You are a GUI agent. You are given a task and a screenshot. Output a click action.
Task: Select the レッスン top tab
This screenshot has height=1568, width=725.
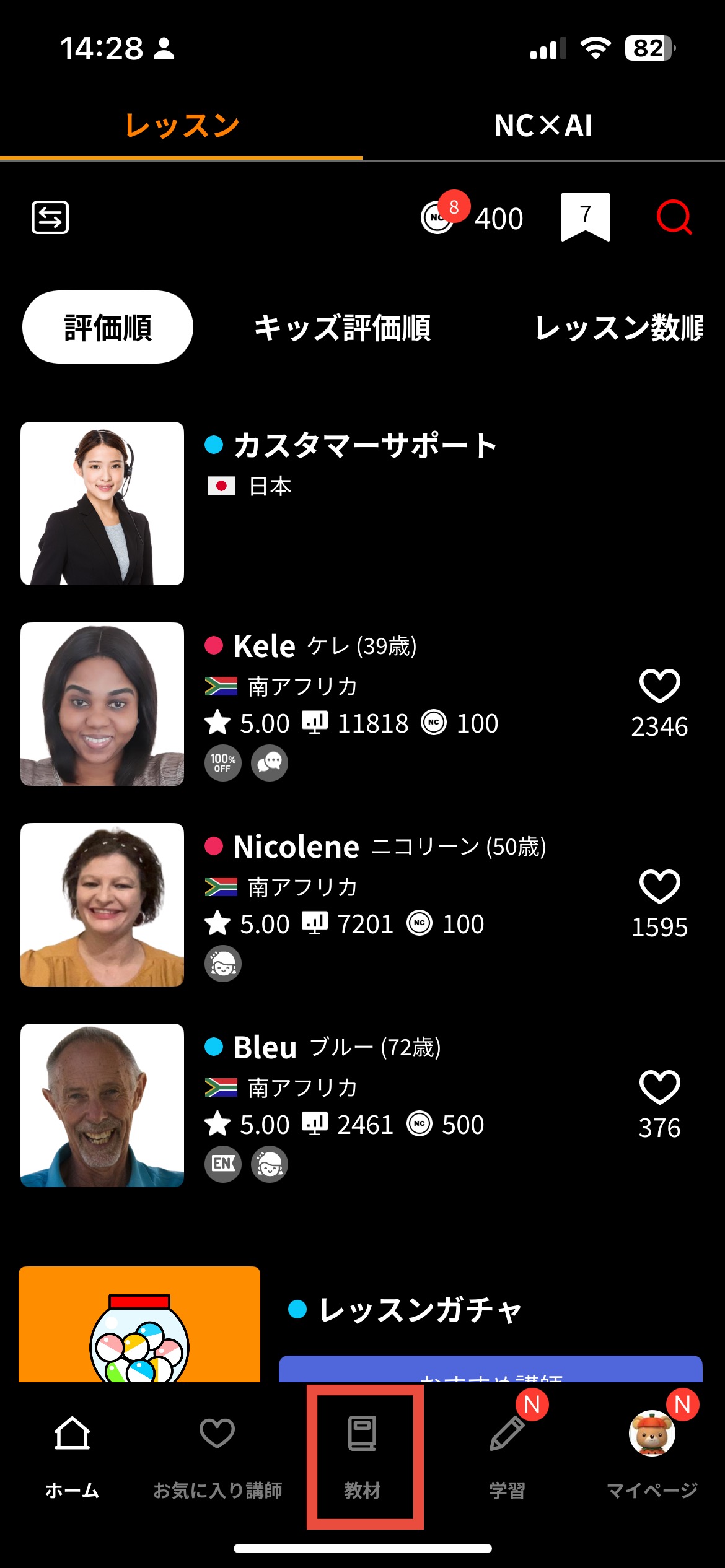[x=181, y=126]
